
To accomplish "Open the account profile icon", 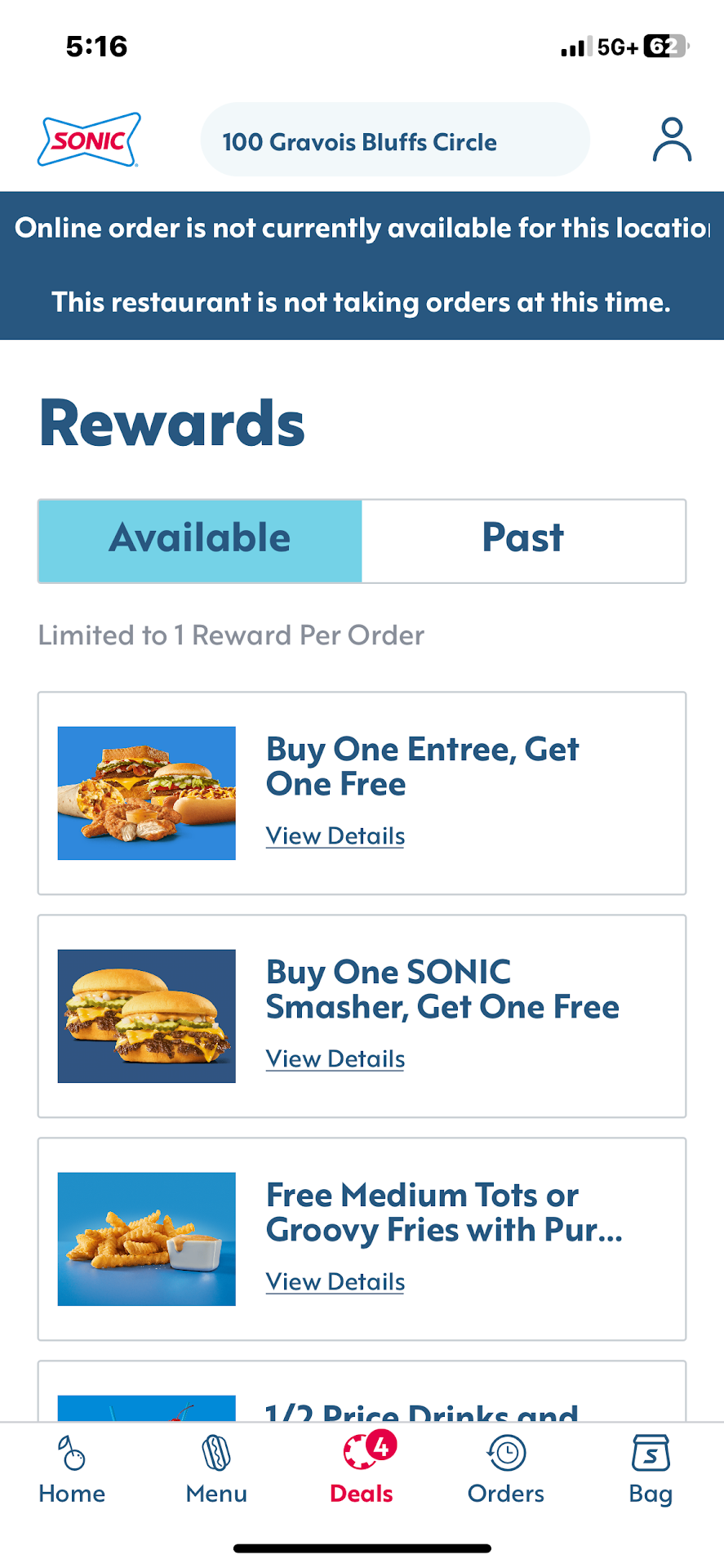I will click(671, 140).
